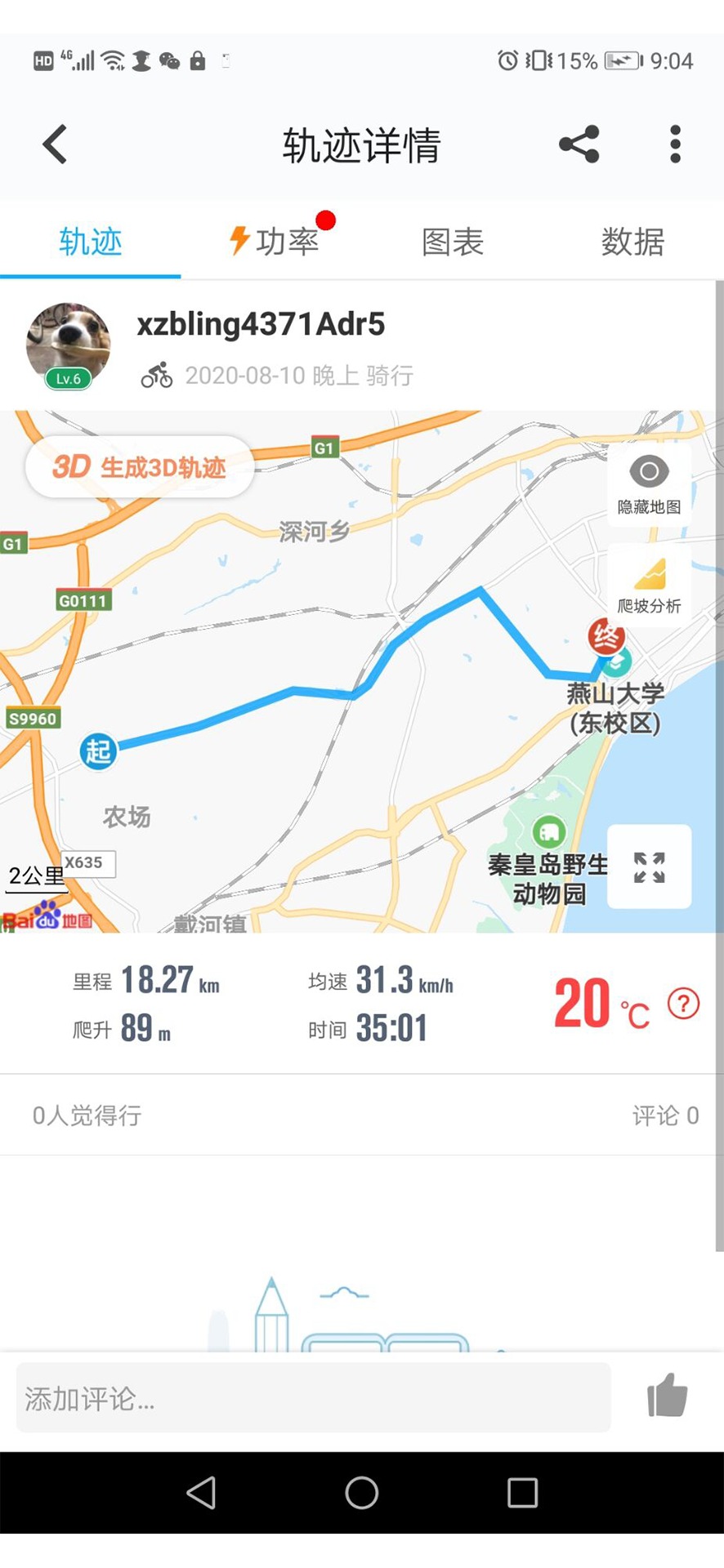This screenshot has width=724, height=1568.
Task: Switch to the 图表 tab
Action: pyautogui.click(x=453, y=242)
